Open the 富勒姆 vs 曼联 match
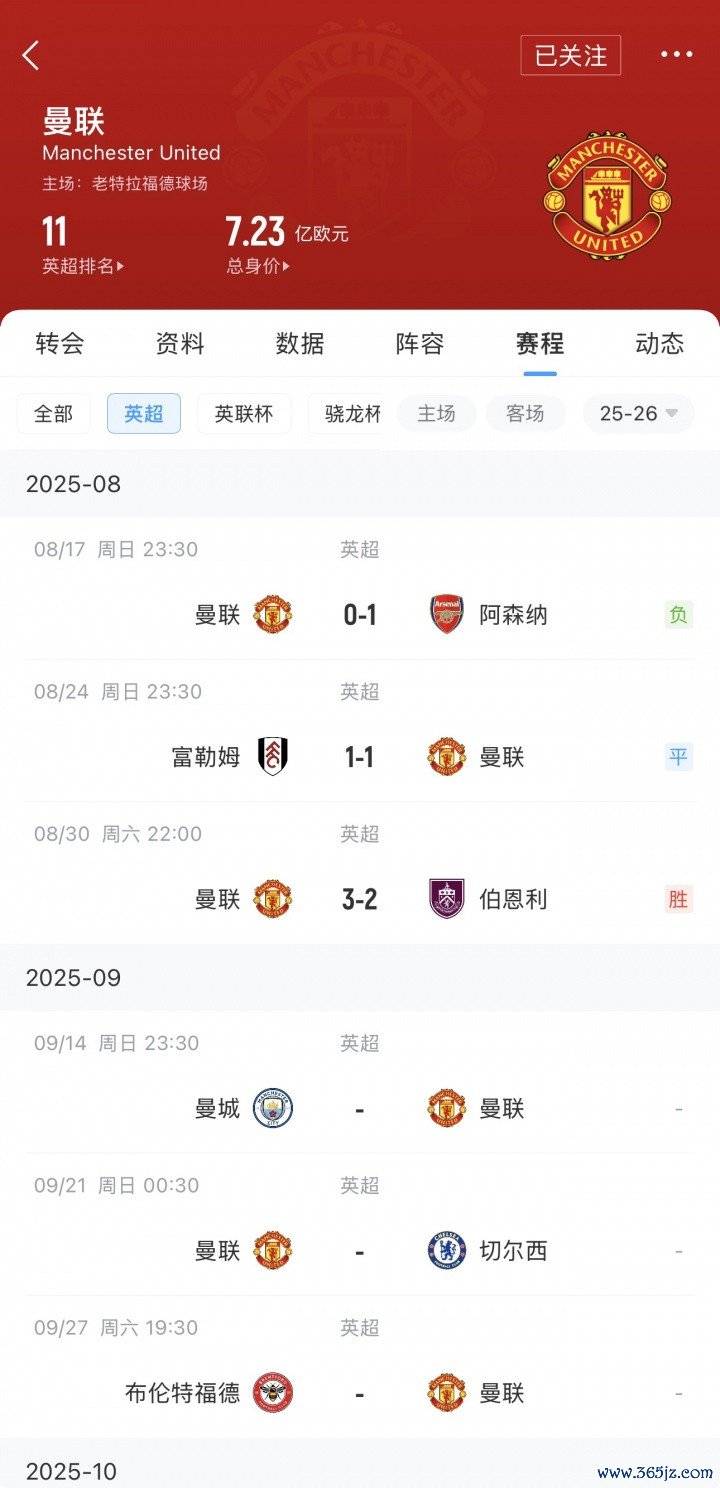The image size is (720, 1488). point(360,757)
